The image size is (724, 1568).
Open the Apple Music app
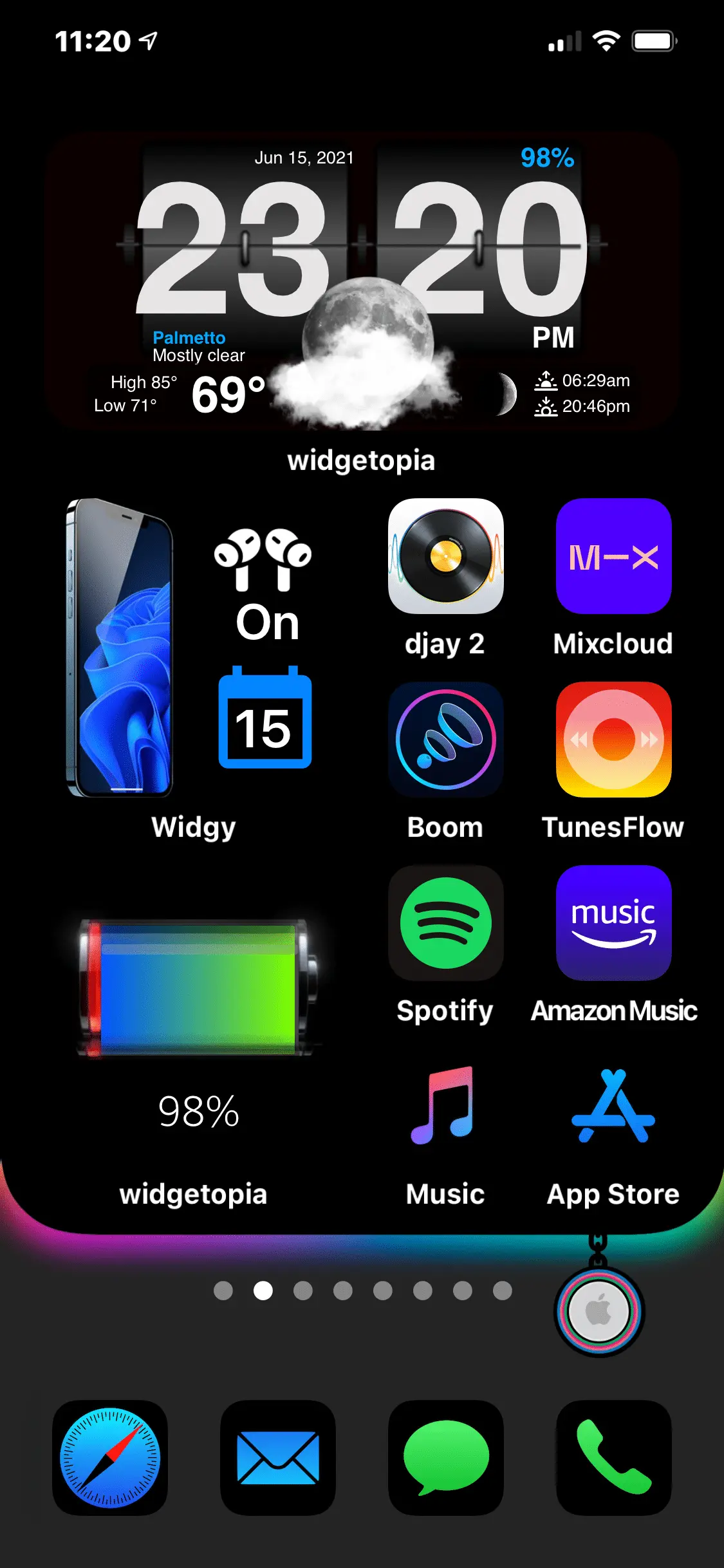445,1106
